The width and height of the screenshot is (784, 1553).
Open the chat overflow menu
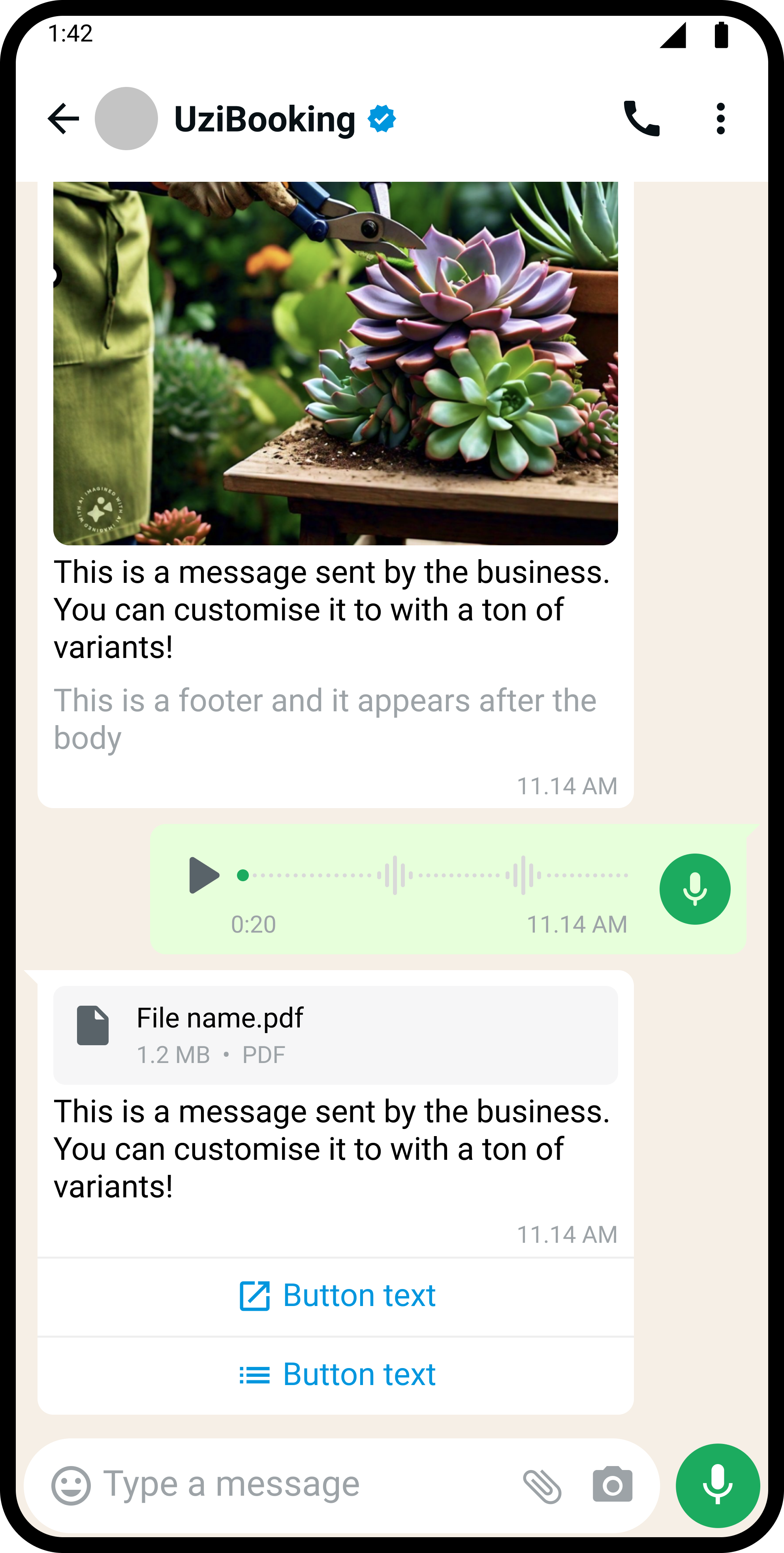[720, 118]
